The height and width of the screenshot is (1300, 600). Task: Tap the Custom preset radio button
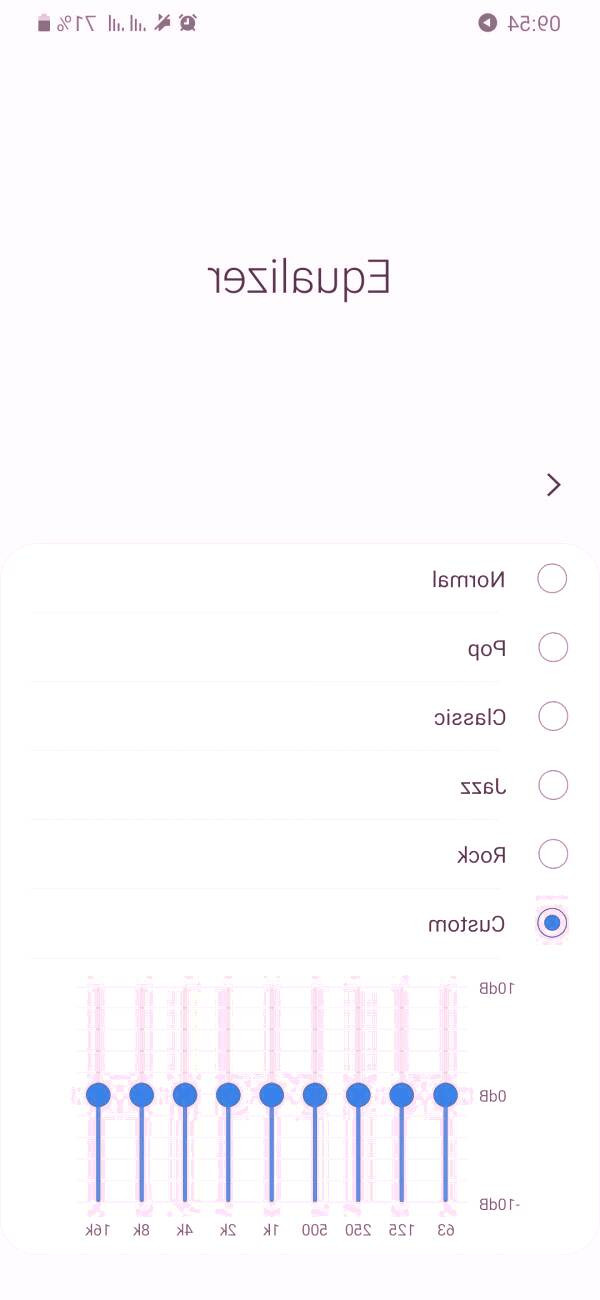[x=552, y=923]
